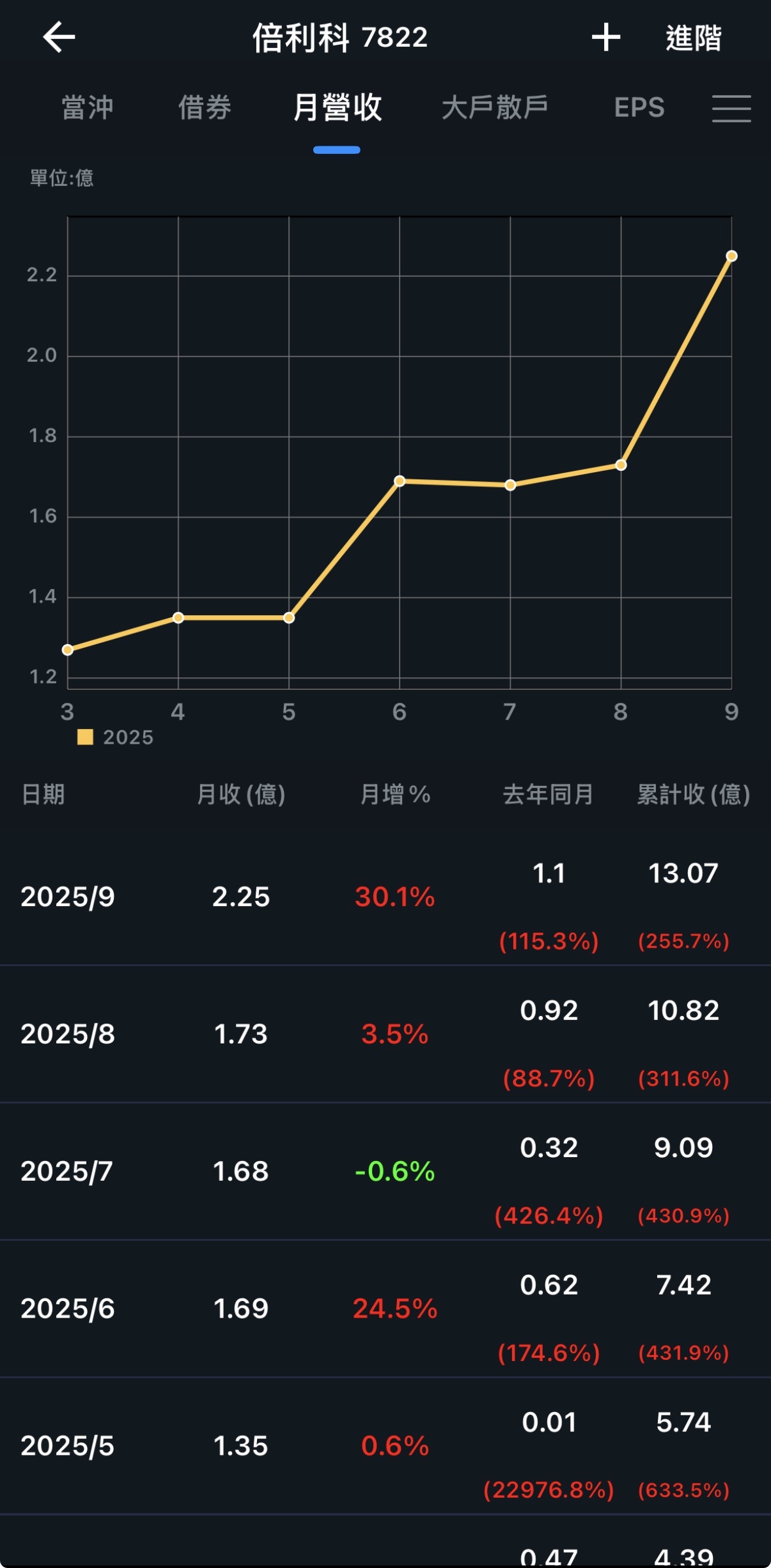
Task: Switch to the 借券 tab
Action: point(205,107)
